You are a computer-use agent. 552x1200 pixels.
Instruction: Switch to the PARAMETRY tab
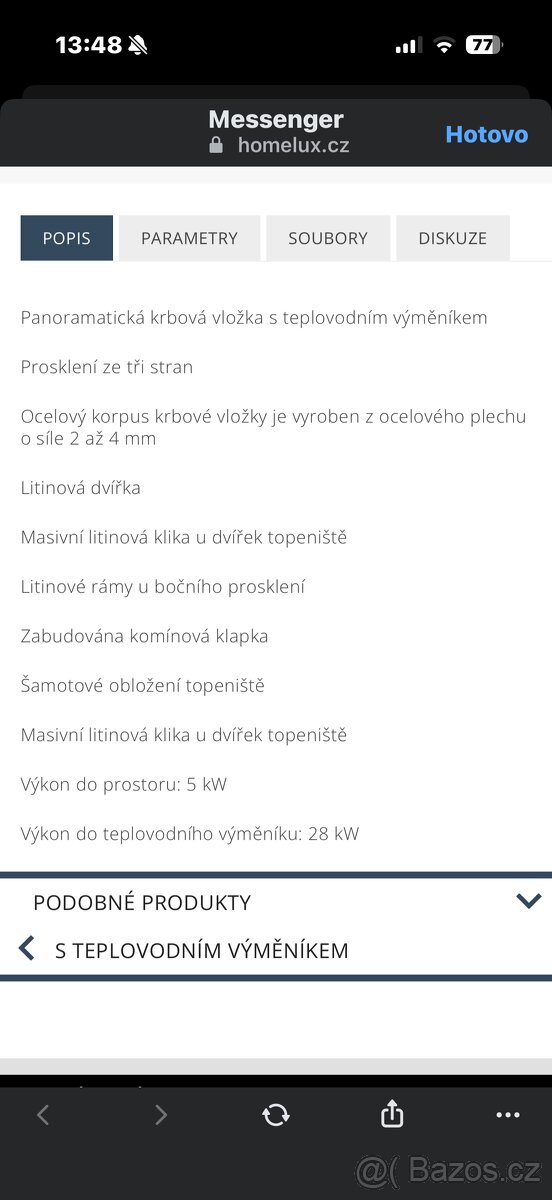click(189, 238)
